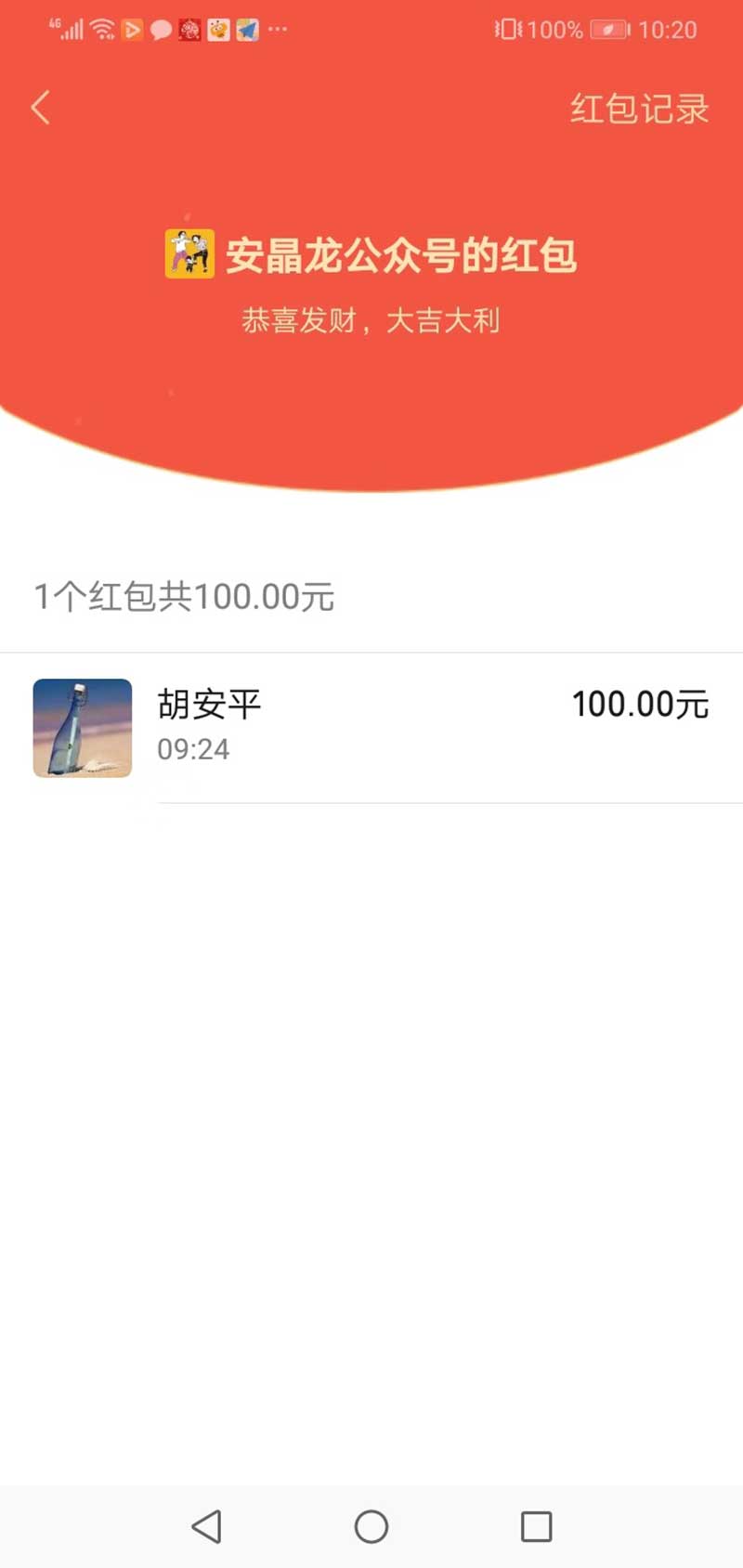The image size is (743, 1568).
Task: Open the notification message bubble icon
Action: click(x=160, y=30)
